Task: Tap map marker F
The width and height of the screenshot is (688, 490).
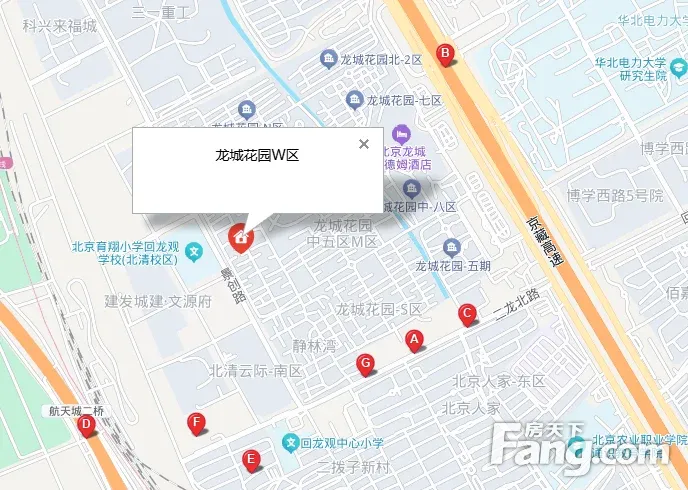Action: pyautogui.click(x=197, y=423)
